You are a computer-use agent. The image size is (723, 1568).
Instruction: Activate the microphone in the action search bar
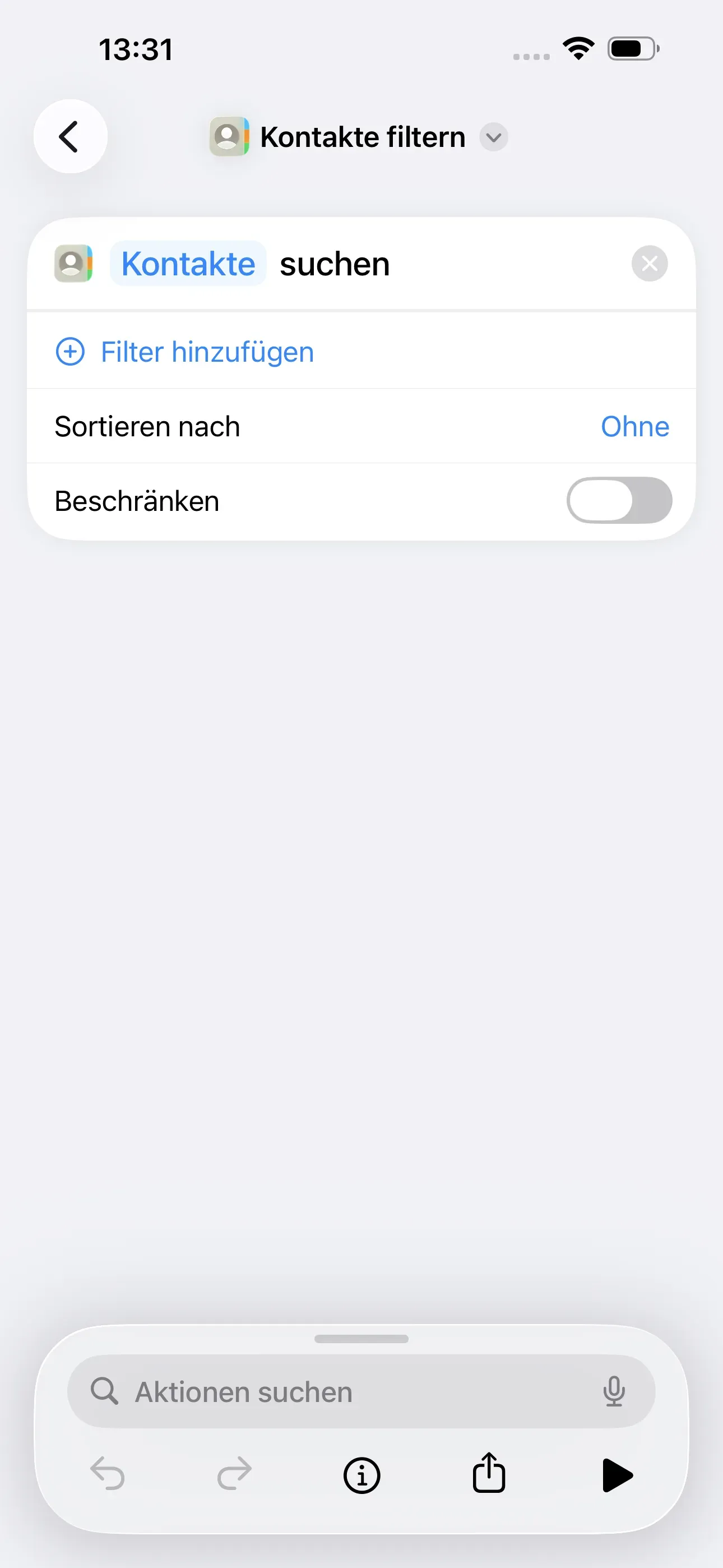point(615,1391)
